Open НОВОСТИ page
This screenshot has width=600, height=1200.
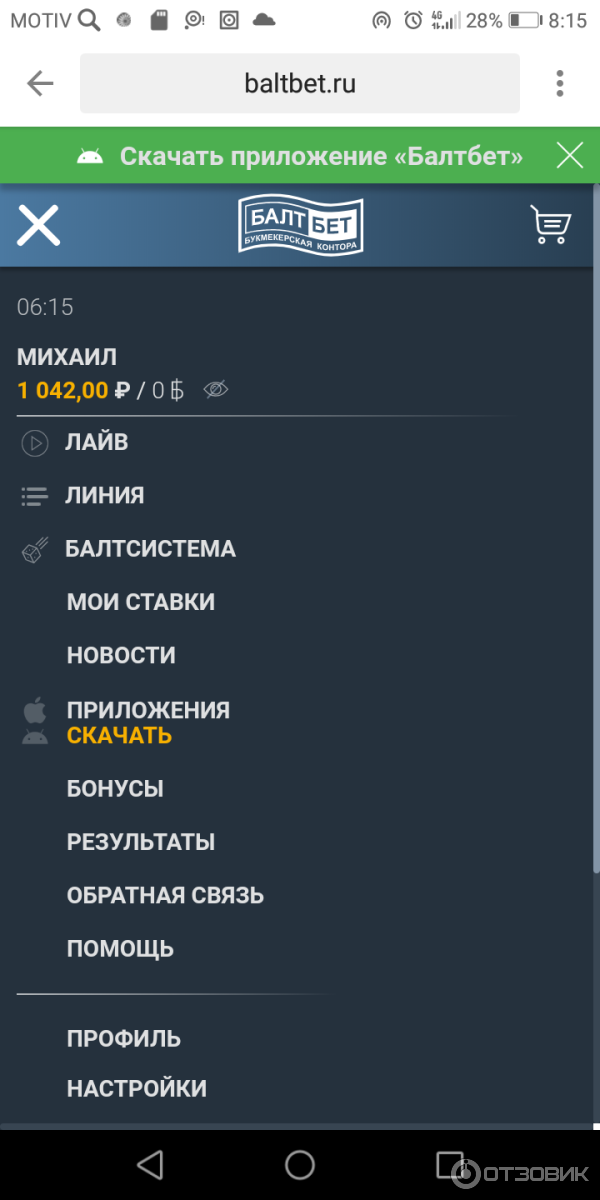[121, 655]
